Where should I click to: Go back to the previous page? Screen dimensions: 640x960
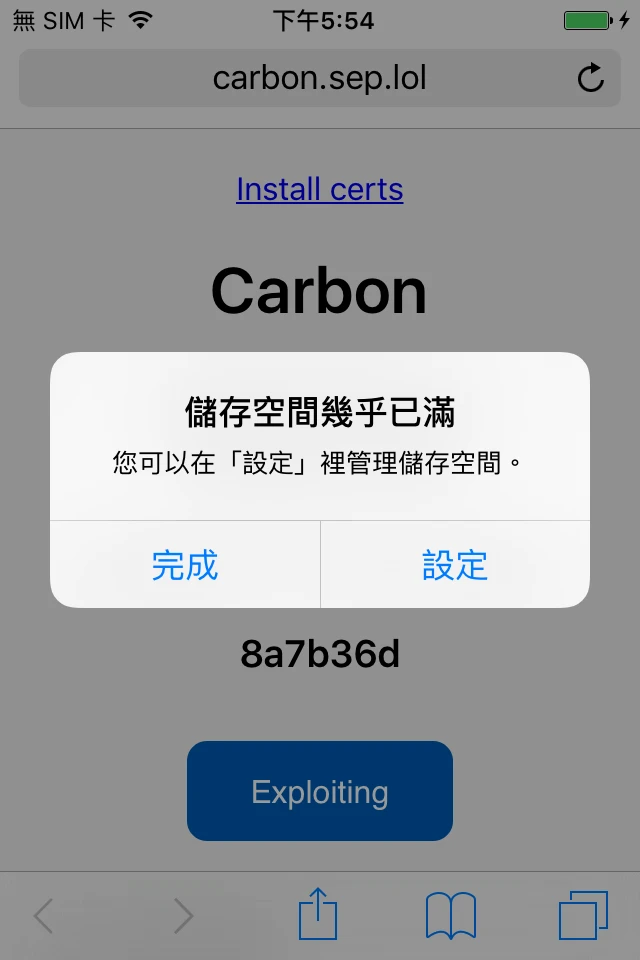click(43, 916)
